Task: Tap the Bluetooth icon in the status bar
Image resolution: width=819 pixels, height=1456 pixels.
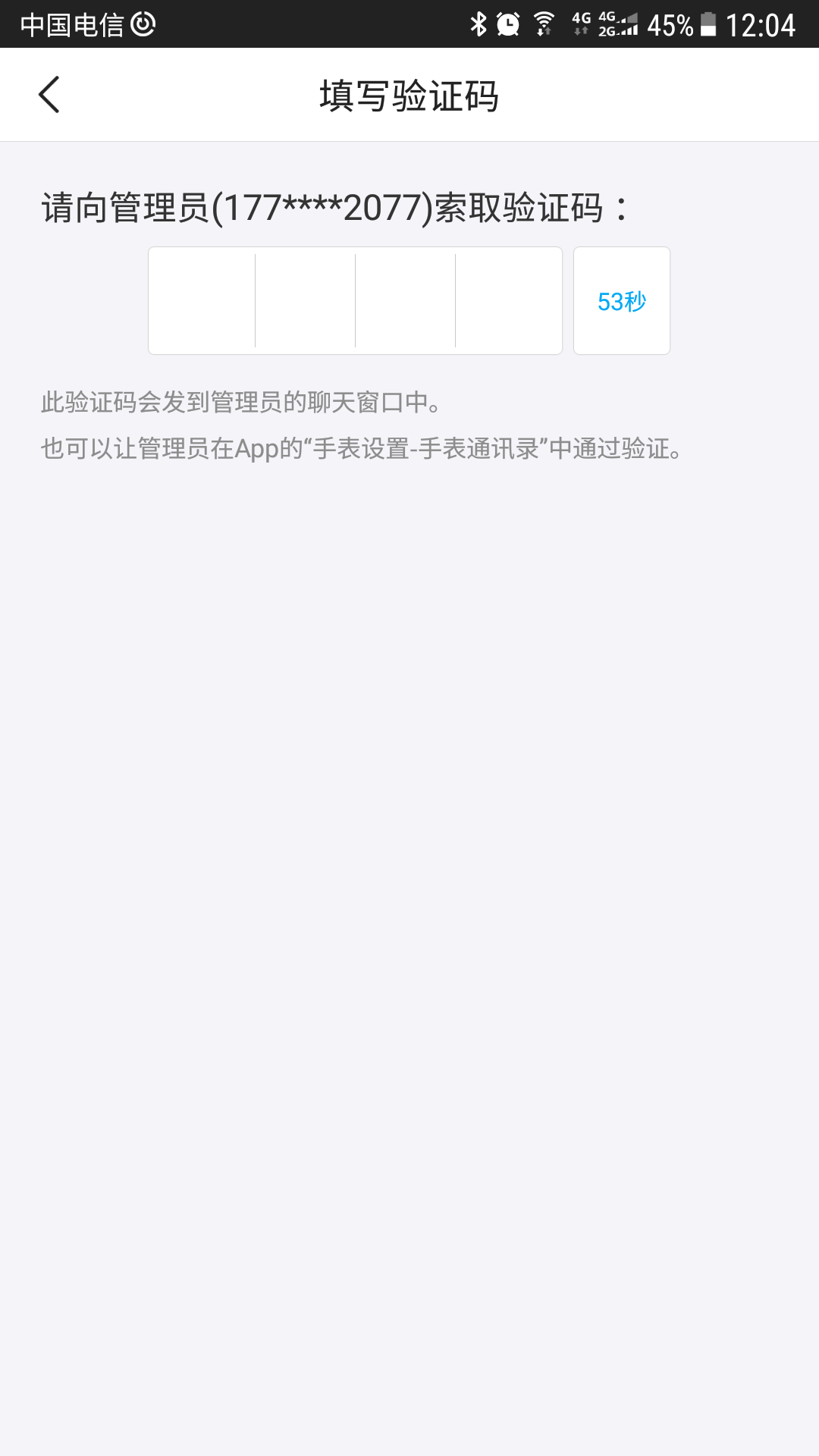Action: (478, 24)
